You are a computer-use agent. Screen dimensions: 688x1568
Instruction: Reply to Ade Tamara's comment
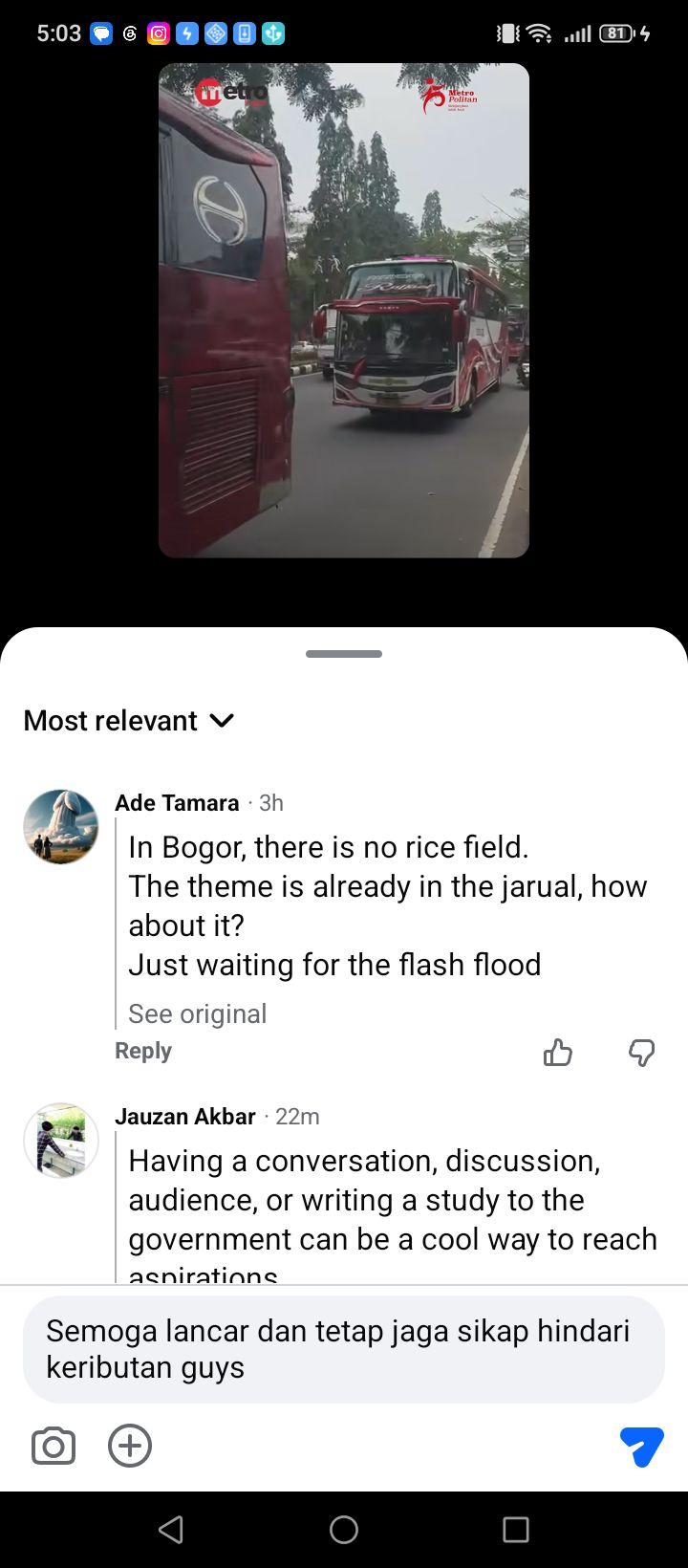tap(143, 1051)
